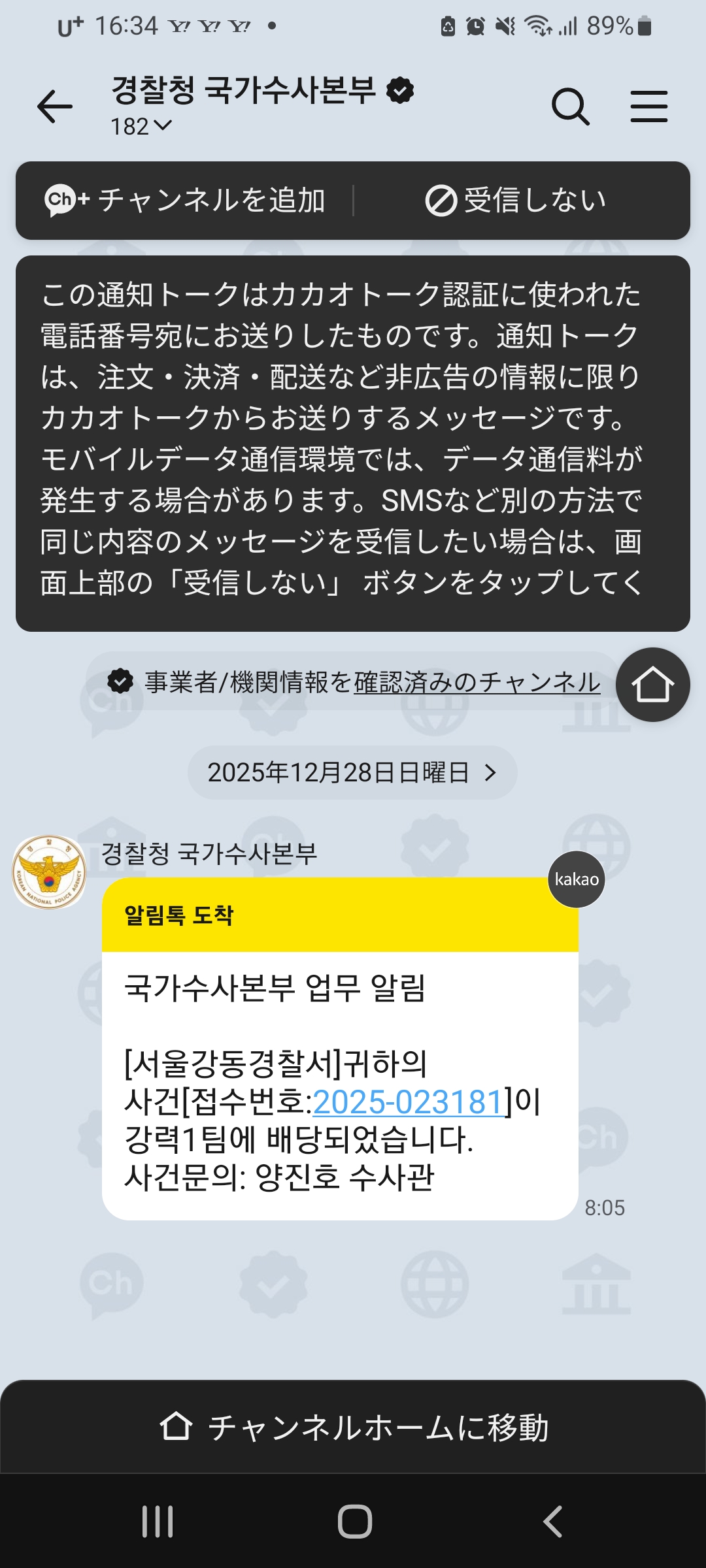Tap チャンネルホームに移動 at the bottom
This screenshot has height=1568, width=706.
tap(353, 1427)
